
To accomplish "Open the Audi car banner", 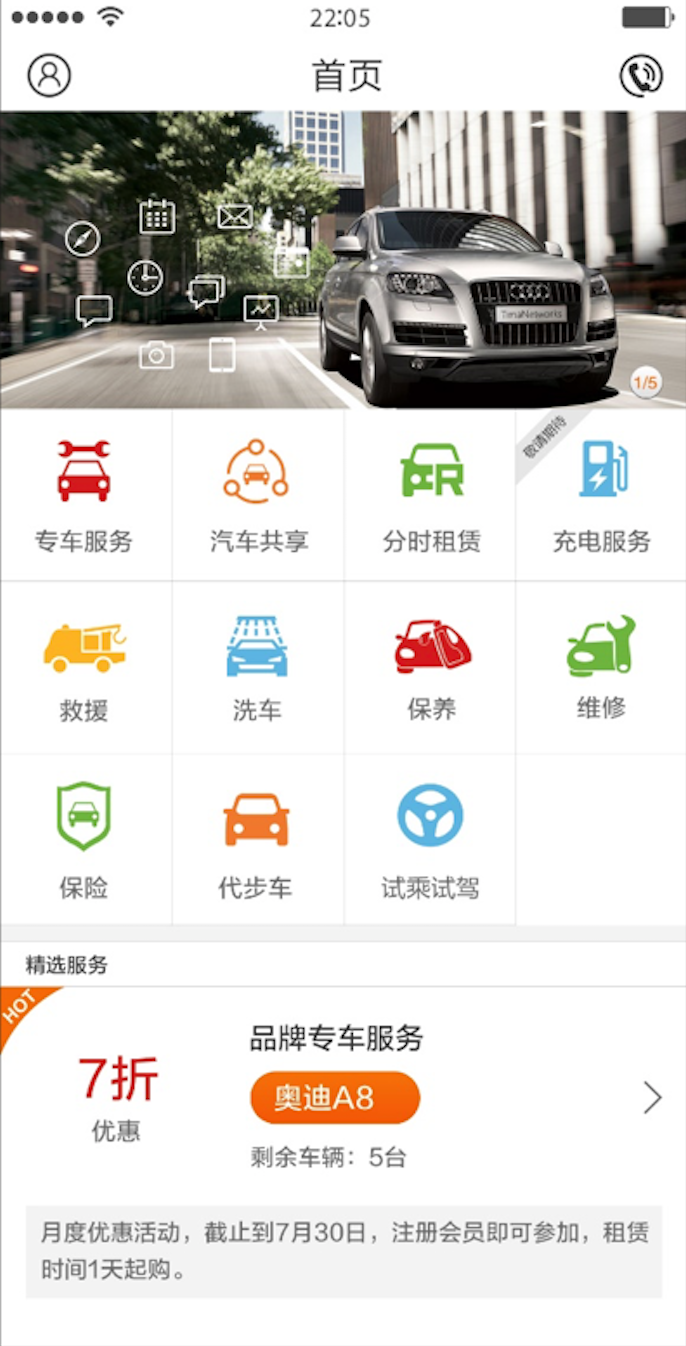I will click(x=343, y=260).
